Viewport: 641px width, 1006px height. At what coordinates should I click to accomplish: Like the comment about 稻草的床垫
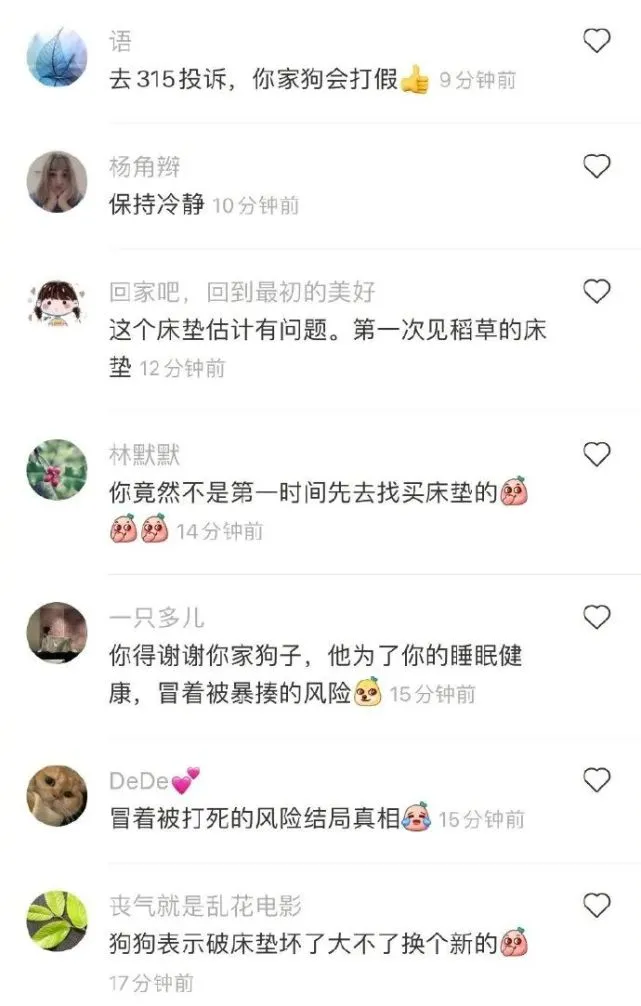coord(596,292)
